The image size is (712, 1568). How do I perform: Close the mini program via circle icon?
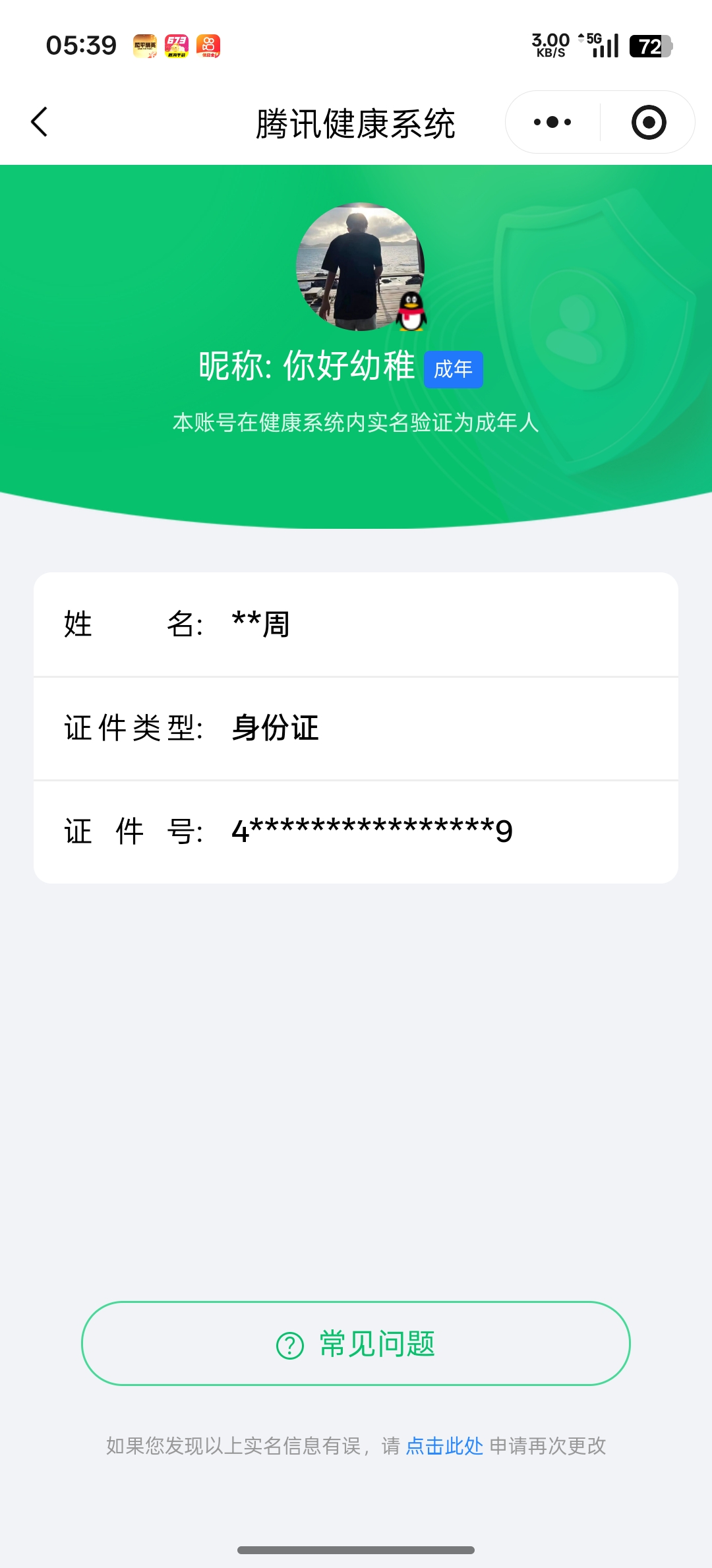(x=649, y=122)
